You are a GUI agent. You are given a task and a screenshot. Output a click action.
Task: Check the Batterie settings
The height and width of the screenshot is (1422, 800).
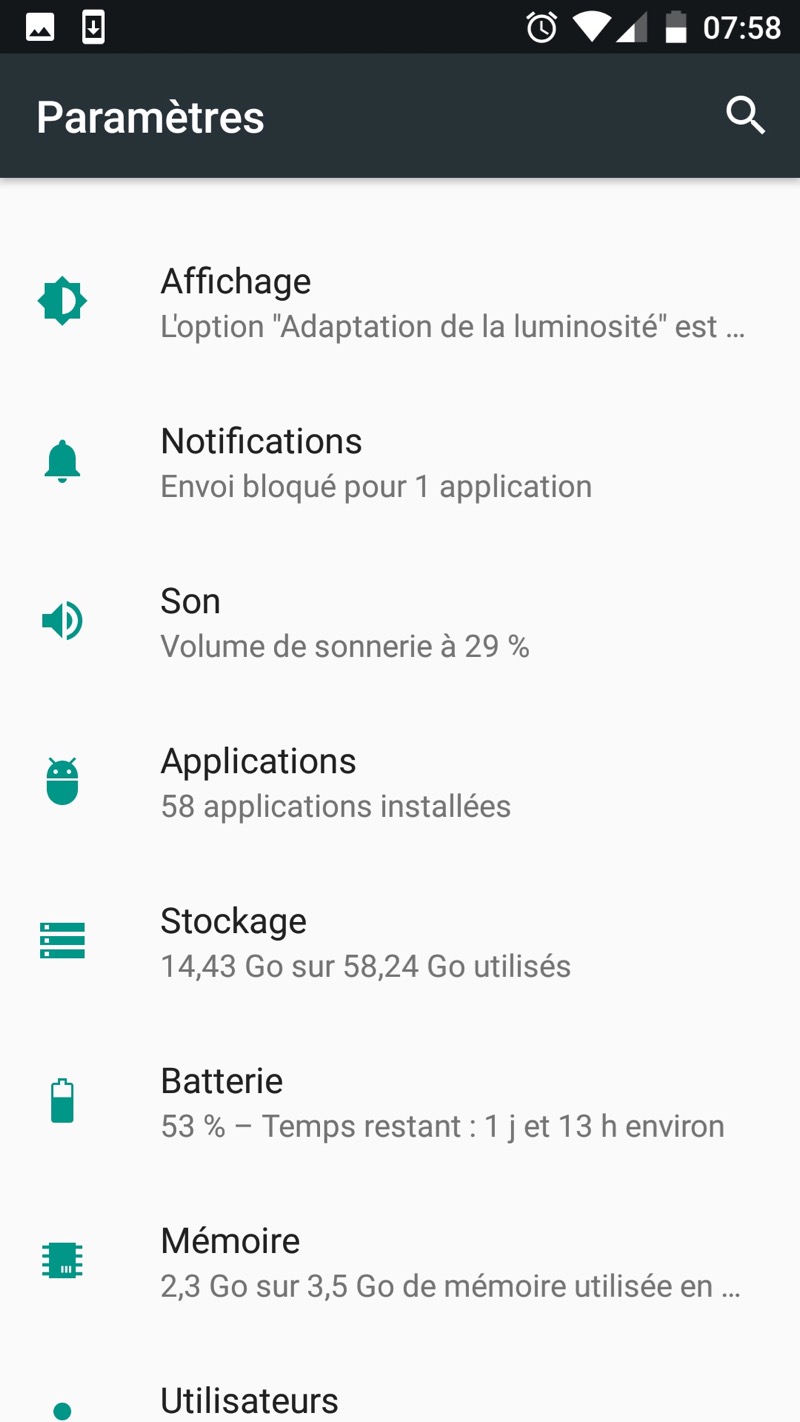point(400,1102)
